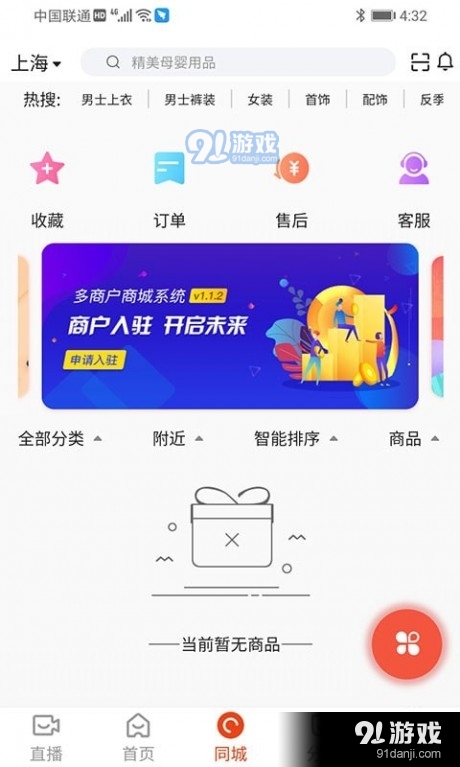Viewport: 460px width, 767px height.
Task: Switch to the 直播 tab
Action: [46, 738]
